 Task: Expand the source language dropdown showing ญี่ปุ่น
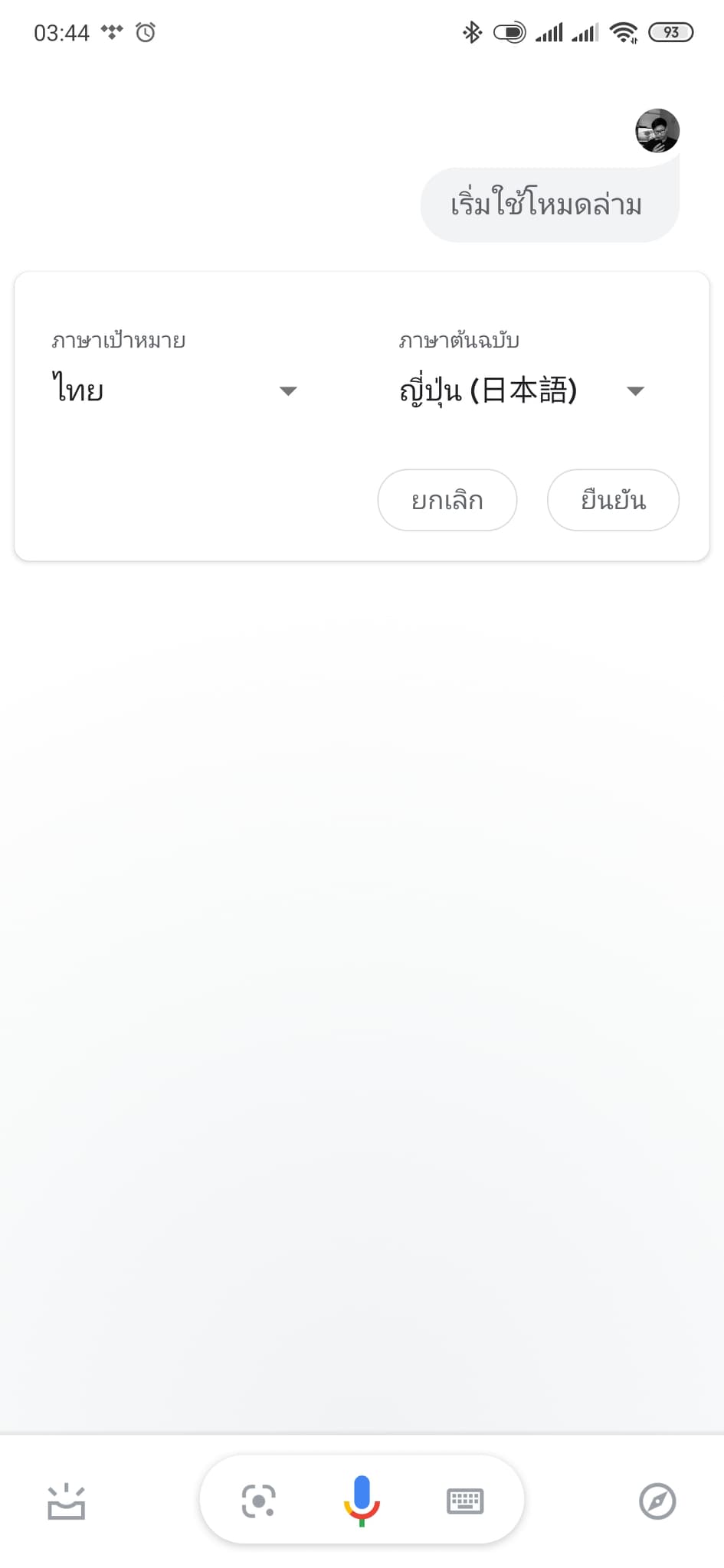coord(521,390)
